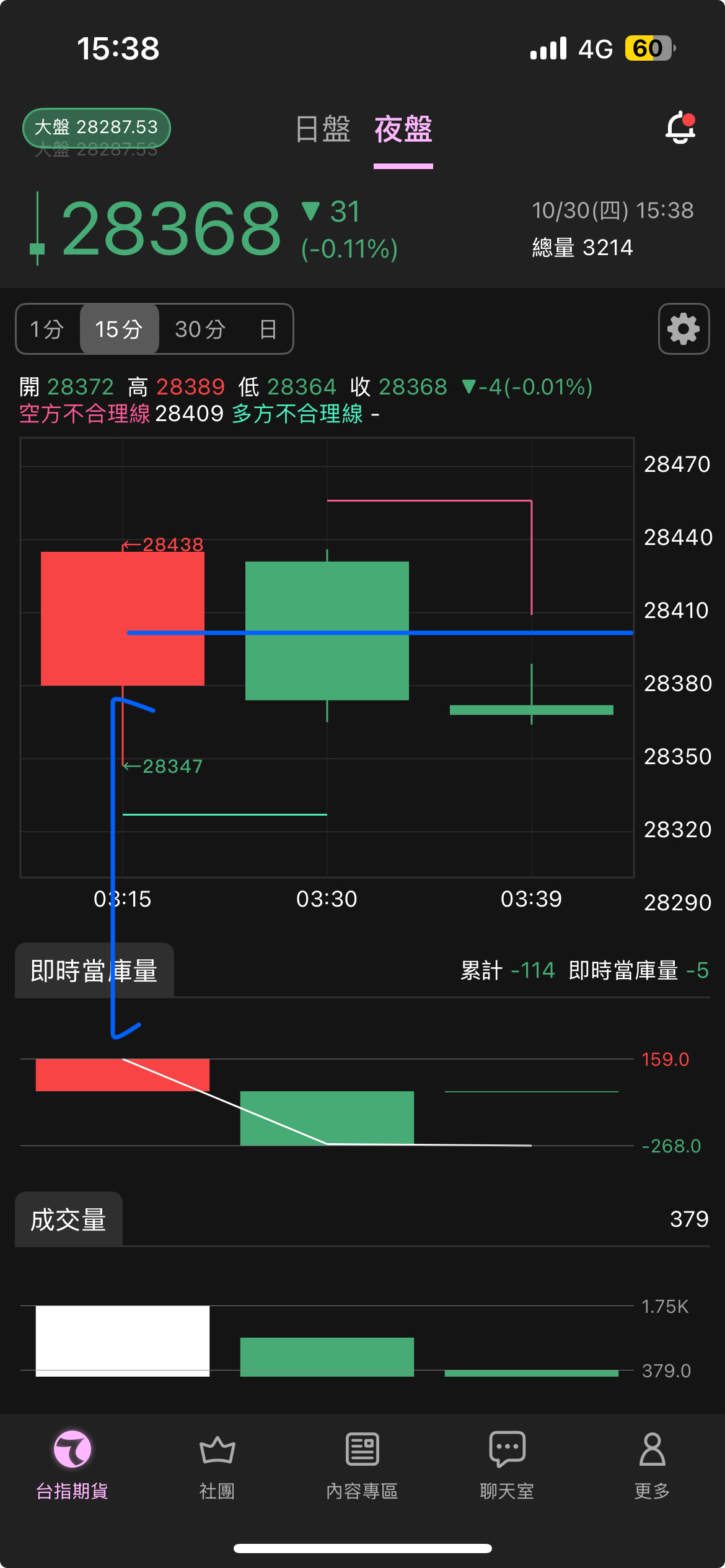This screenshot has width=725, height=1568.
Task: Open the 更多 tab
Action: coord(652,1465)
